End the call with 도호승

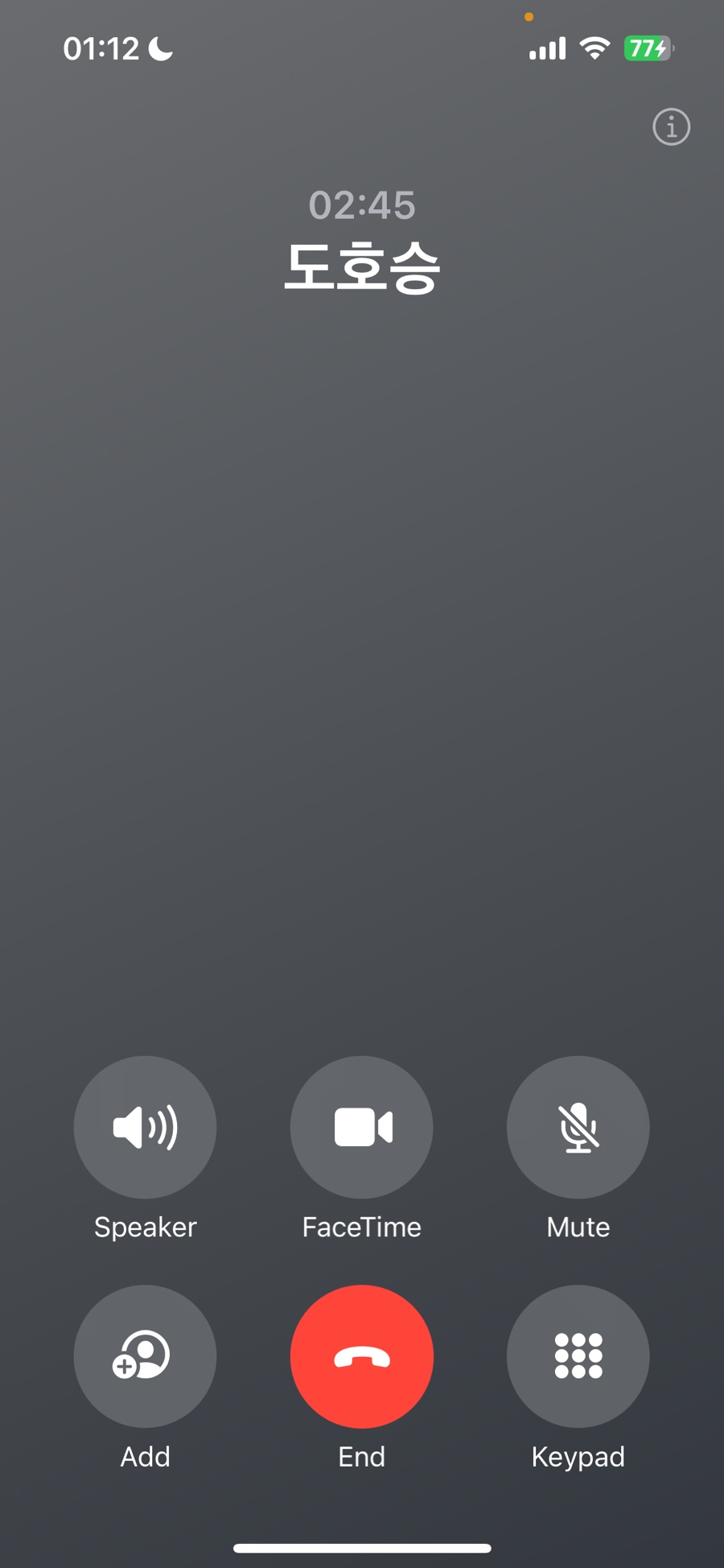(x=362, y=1356)
